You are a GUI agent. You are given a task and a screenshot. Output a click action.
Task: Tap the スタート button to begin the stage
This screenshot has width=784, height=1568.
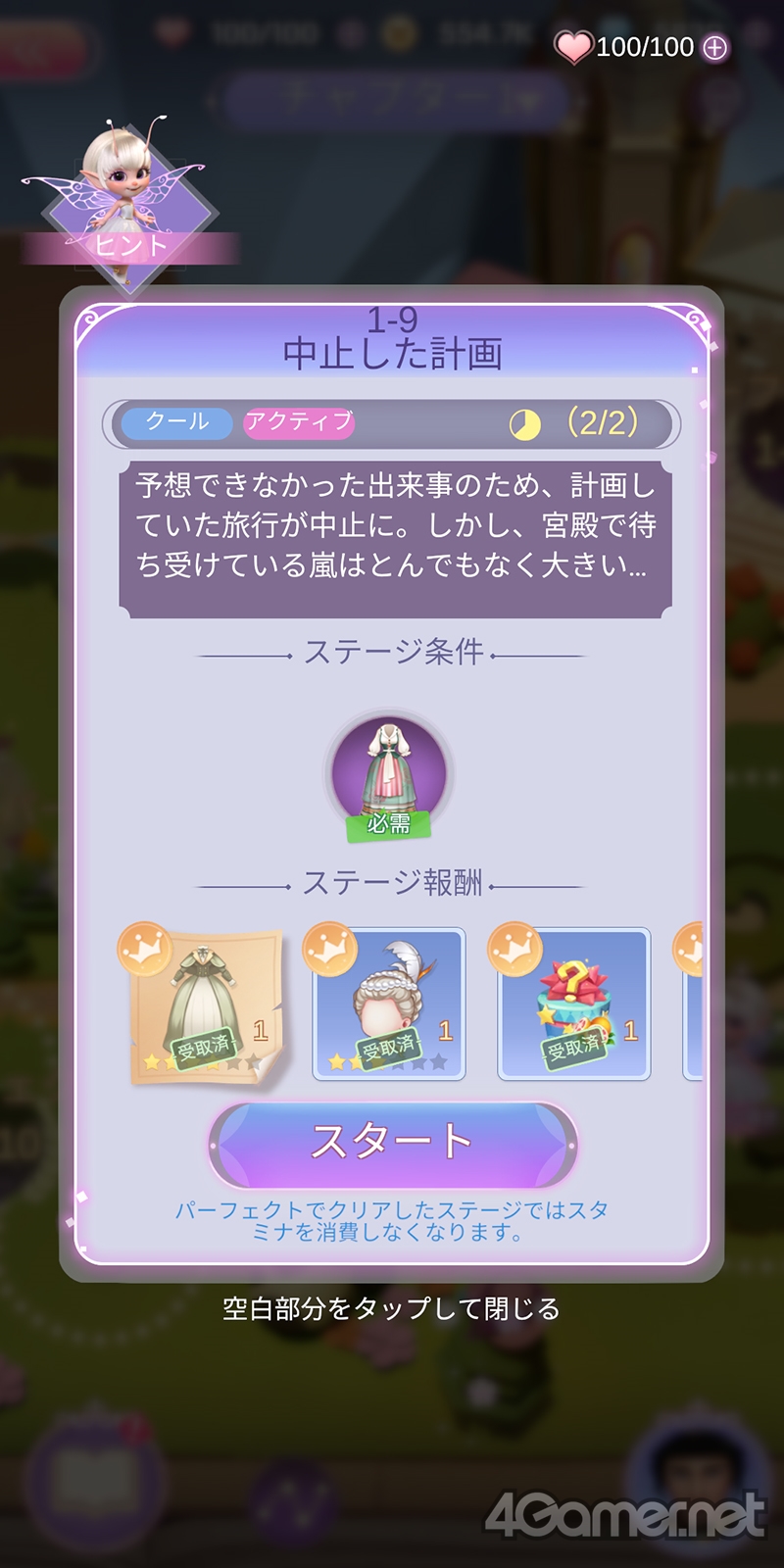click(x=392, y=1143)
